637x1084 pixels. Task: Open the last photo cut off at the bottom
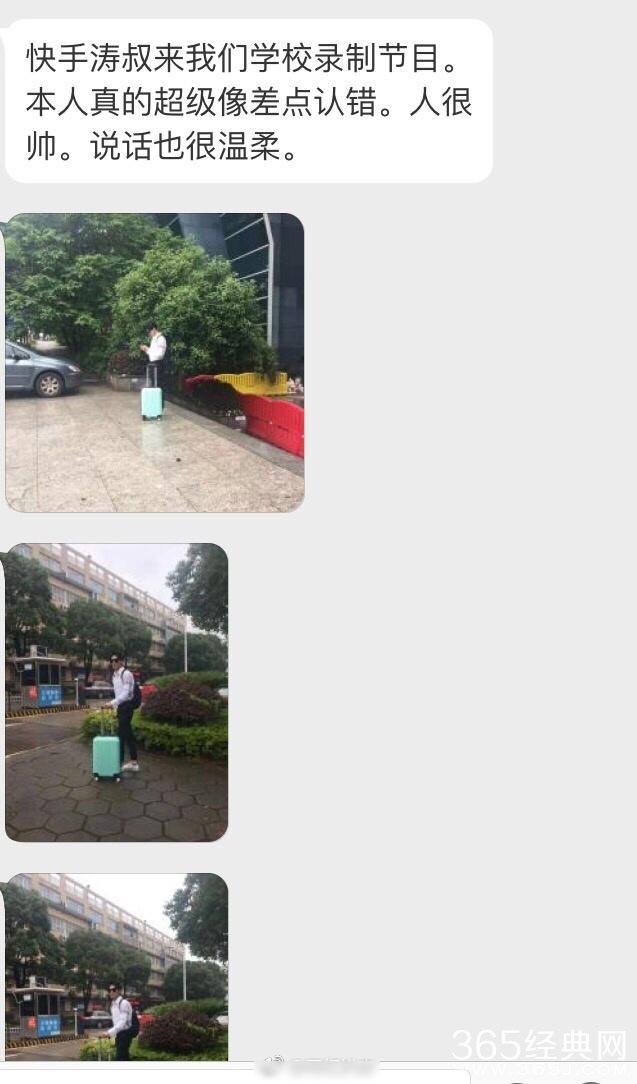(117, 966)
